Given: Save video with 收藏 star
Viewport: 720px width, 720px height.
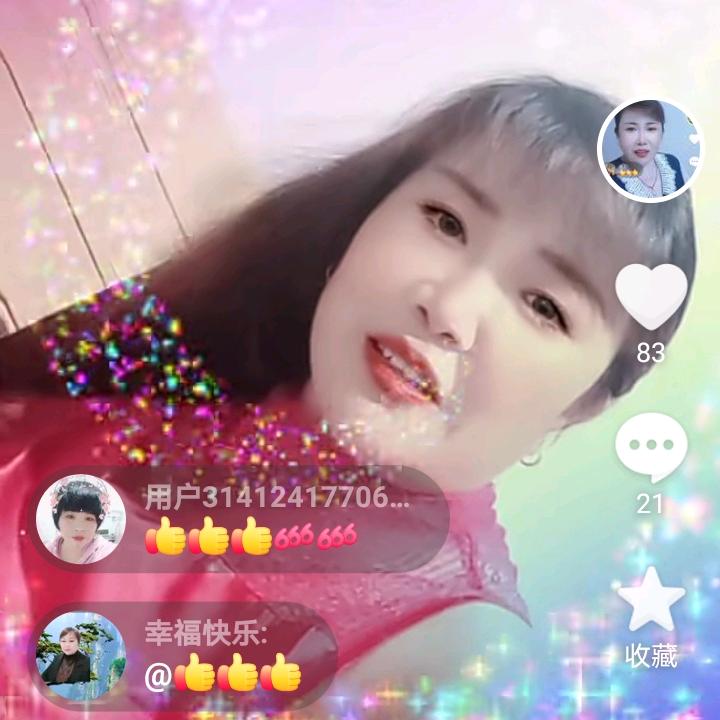Looking at the screenshot, I should (x=651, y=601).
